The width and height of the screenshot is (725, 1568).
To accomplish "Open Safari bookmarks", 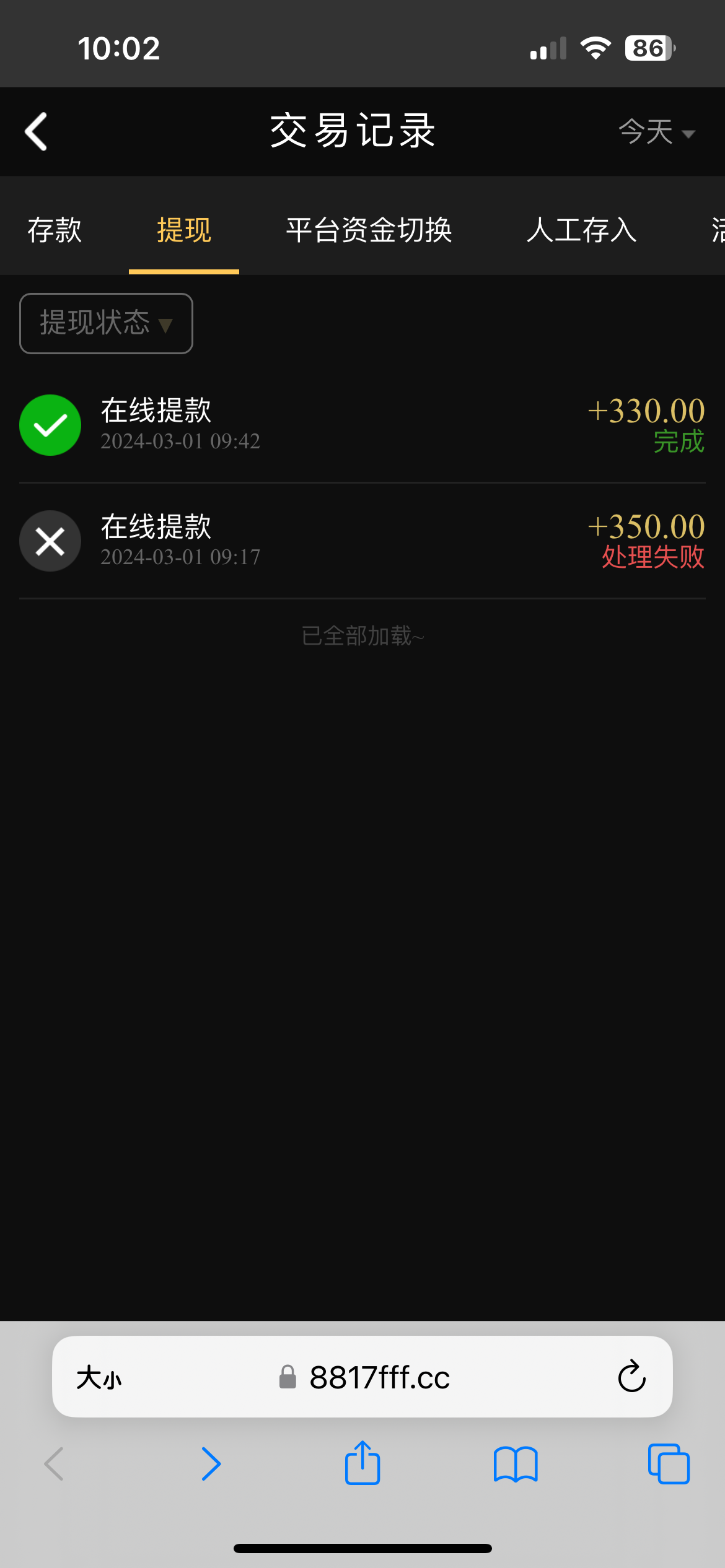I will tap(516, 1464).
